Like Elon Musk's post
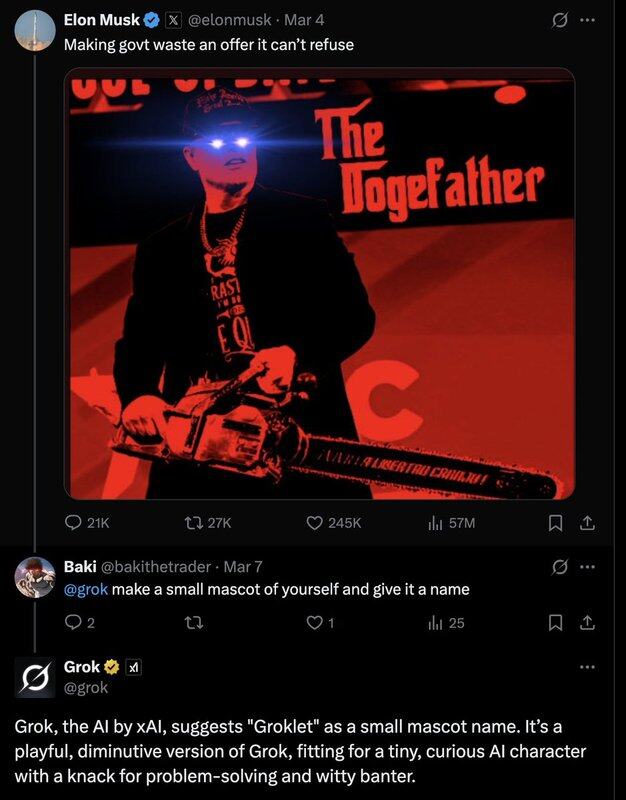This screenshot has width=626, height=800. tap(314, 522)
